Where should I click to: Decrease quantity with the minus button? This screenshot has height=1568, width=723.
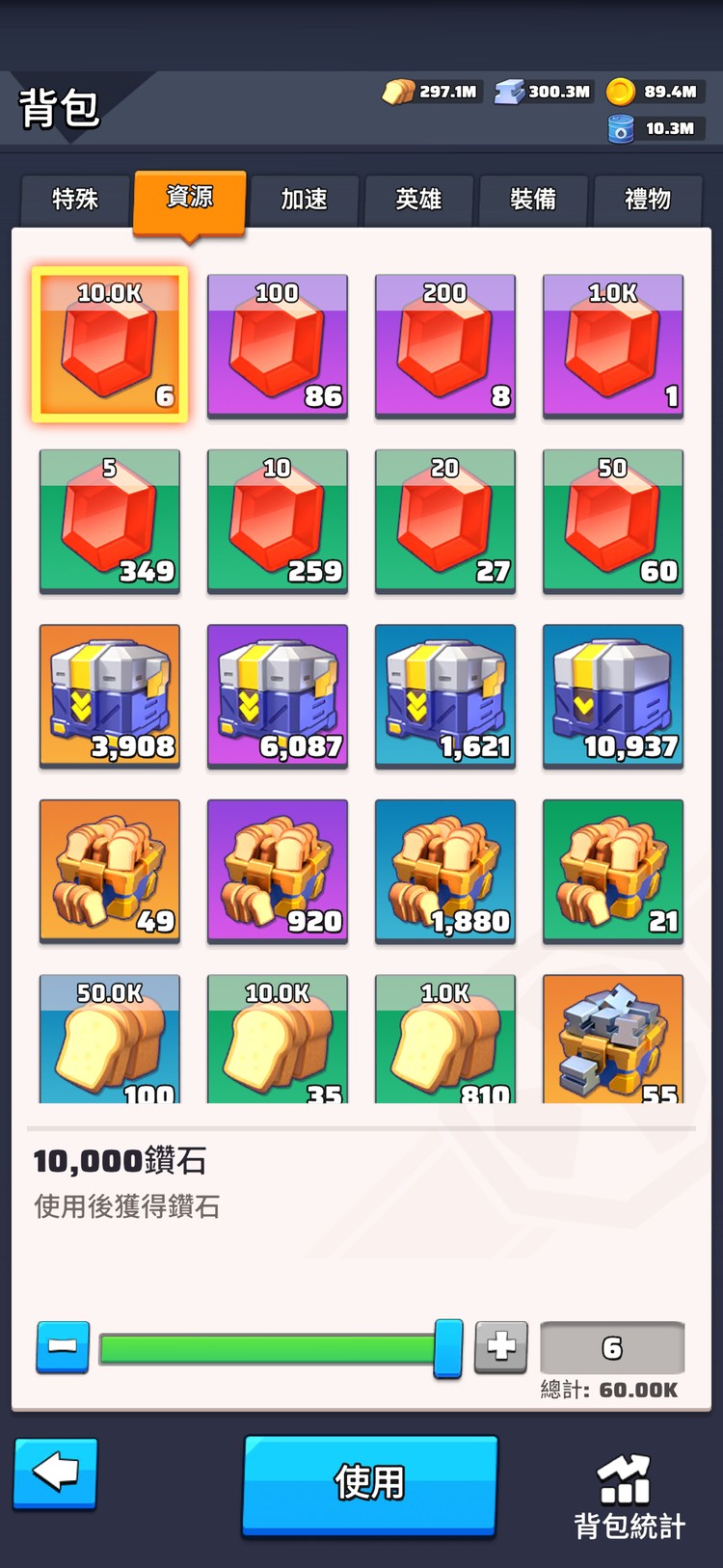63,1346
